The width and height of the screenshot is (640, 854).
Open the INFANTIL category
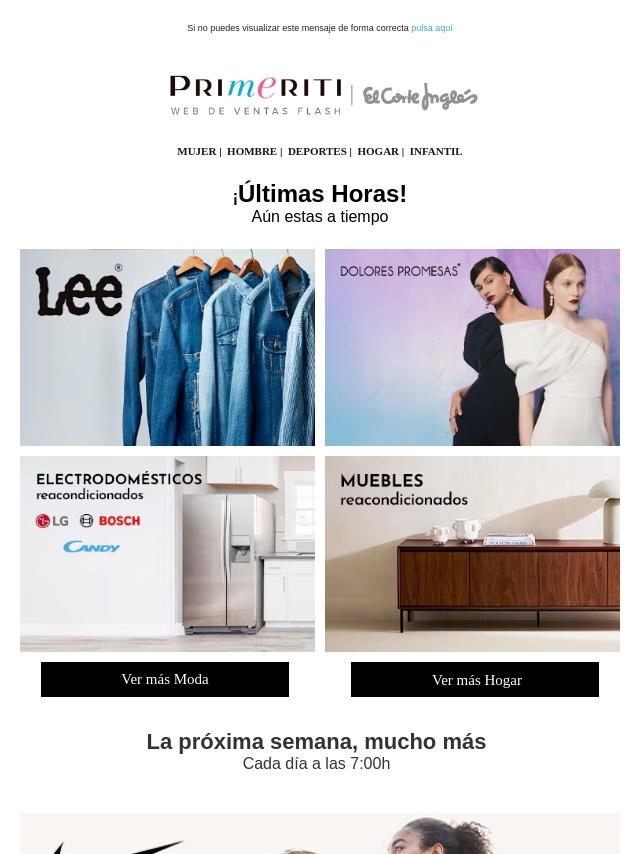pyautogui.click(x=435, y=151)
